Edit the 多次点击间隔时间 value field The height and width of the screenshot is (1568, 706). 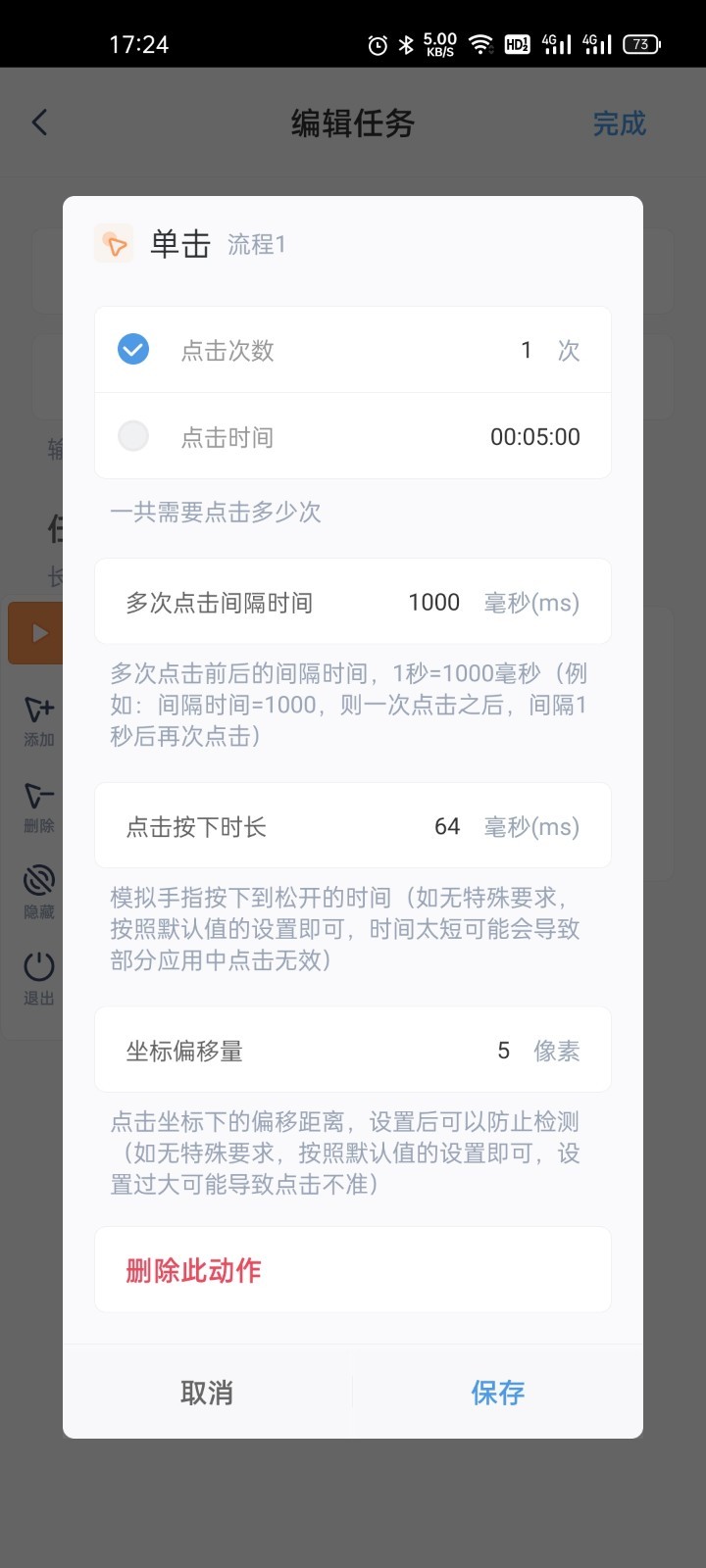pos(433,603)
